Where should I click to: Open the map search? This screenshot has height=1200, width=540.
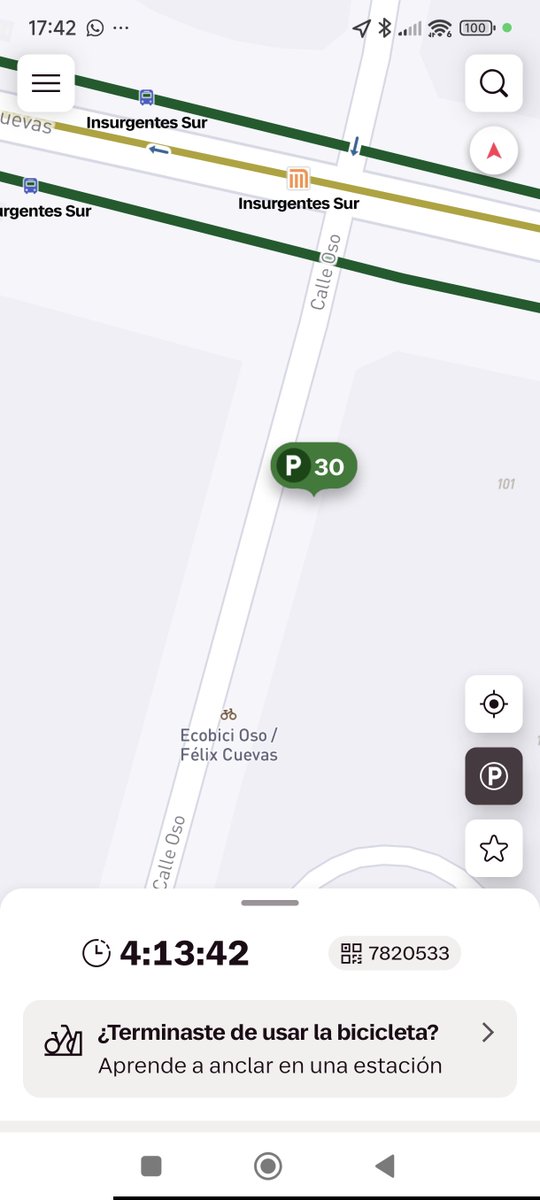(x=494, y=83)
